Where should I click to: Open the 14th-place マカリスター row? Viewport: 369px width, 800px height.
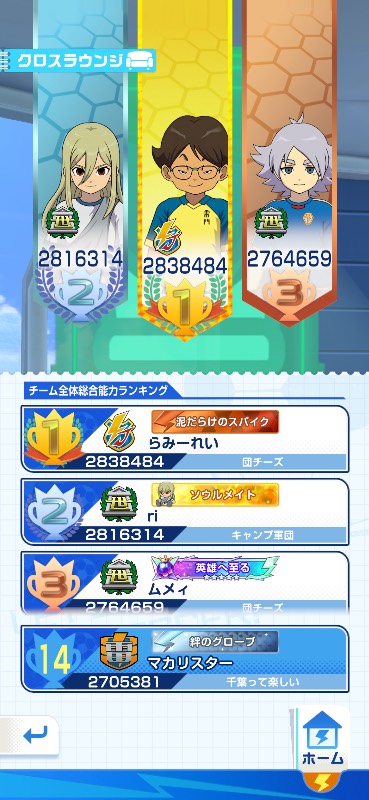pyautogui.click(x=185, y=659)
